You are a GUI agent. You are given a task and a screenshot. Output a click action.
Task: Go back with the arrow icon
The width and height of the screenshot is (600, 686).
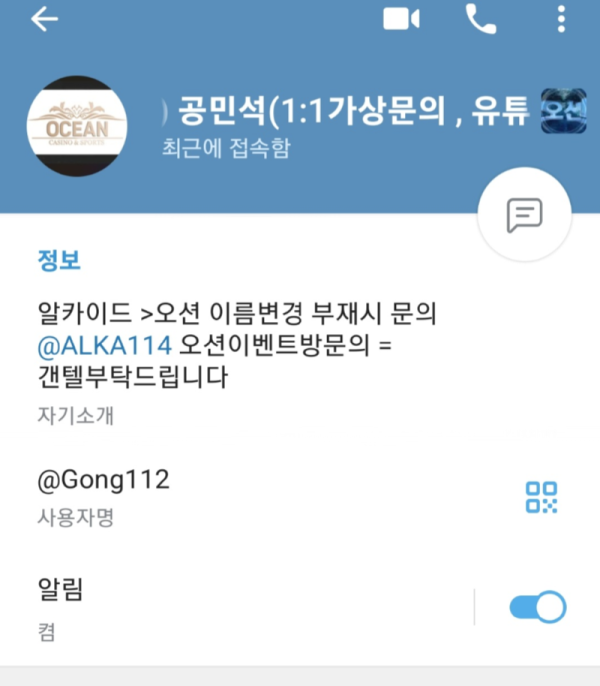pyautogui.click(x=45, y=20)
